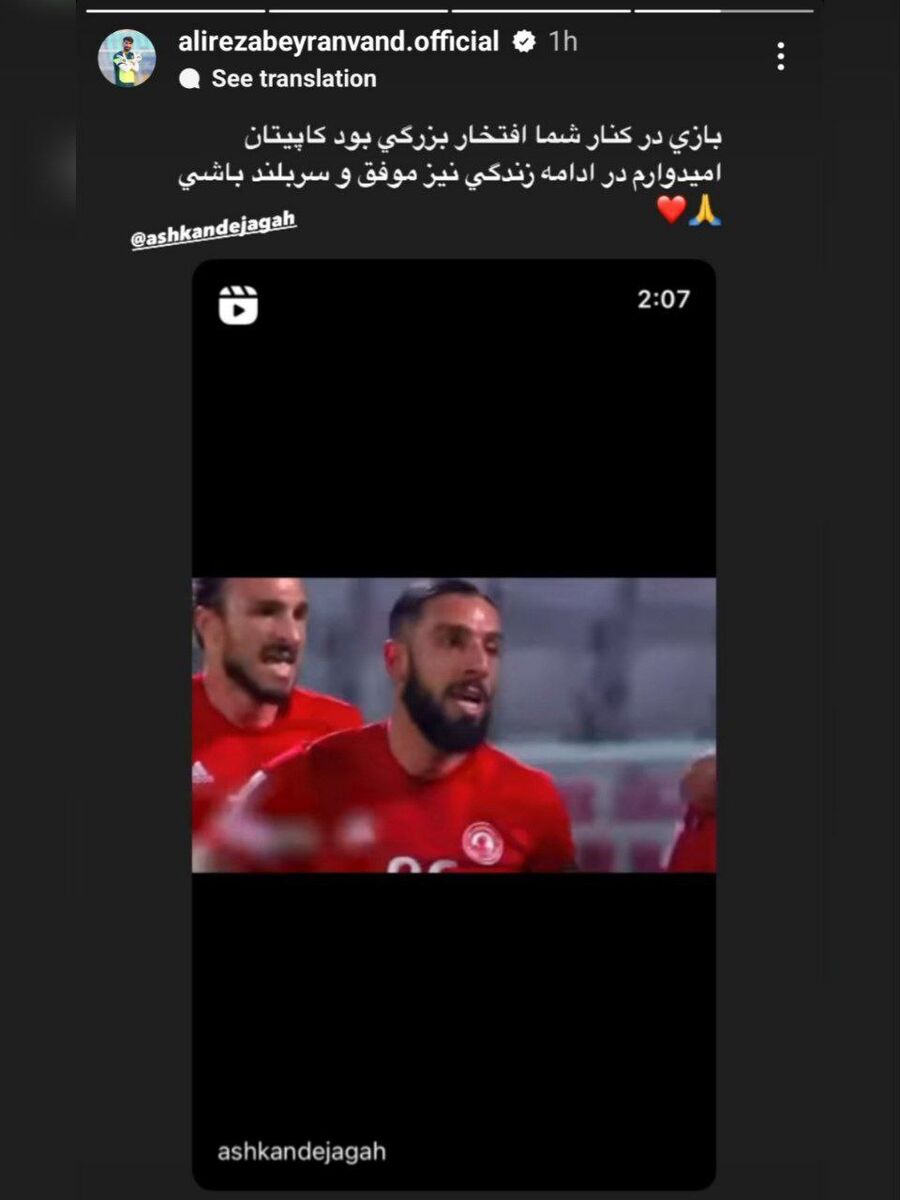
Task: Click the verified badge next to the username
Action: [x=523, y=42]
